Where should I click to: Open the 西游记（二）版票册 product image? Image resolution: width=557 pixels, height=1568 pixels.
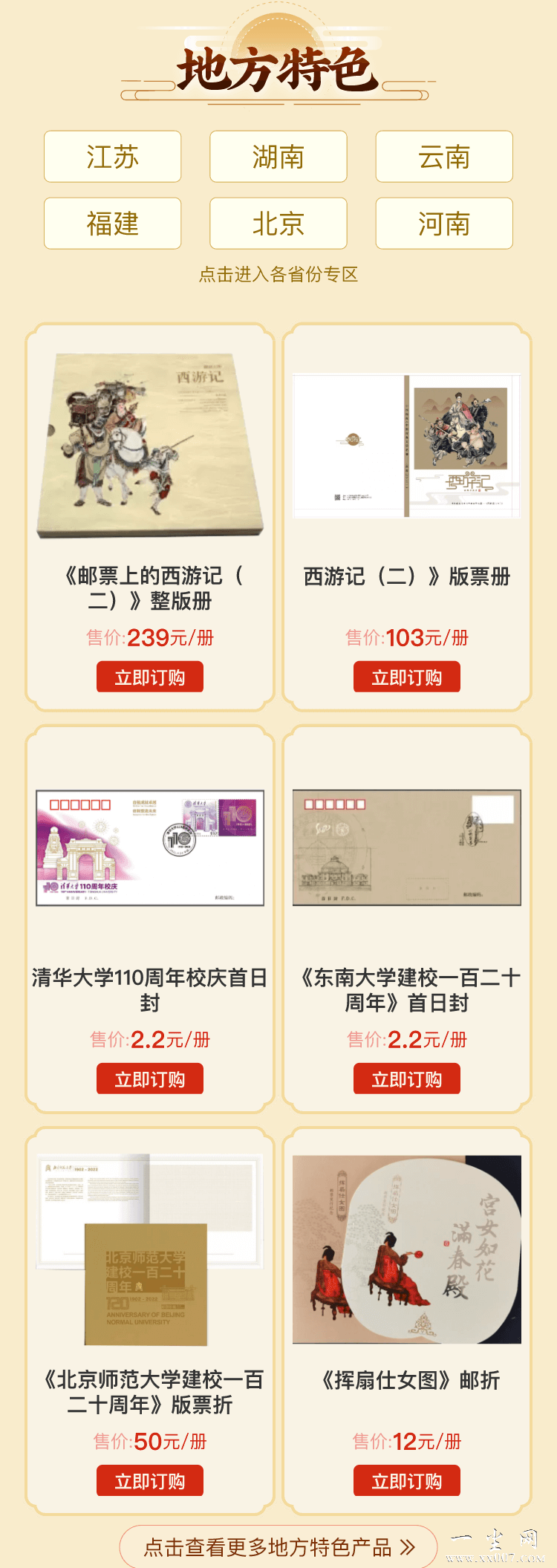coord(406,446)
